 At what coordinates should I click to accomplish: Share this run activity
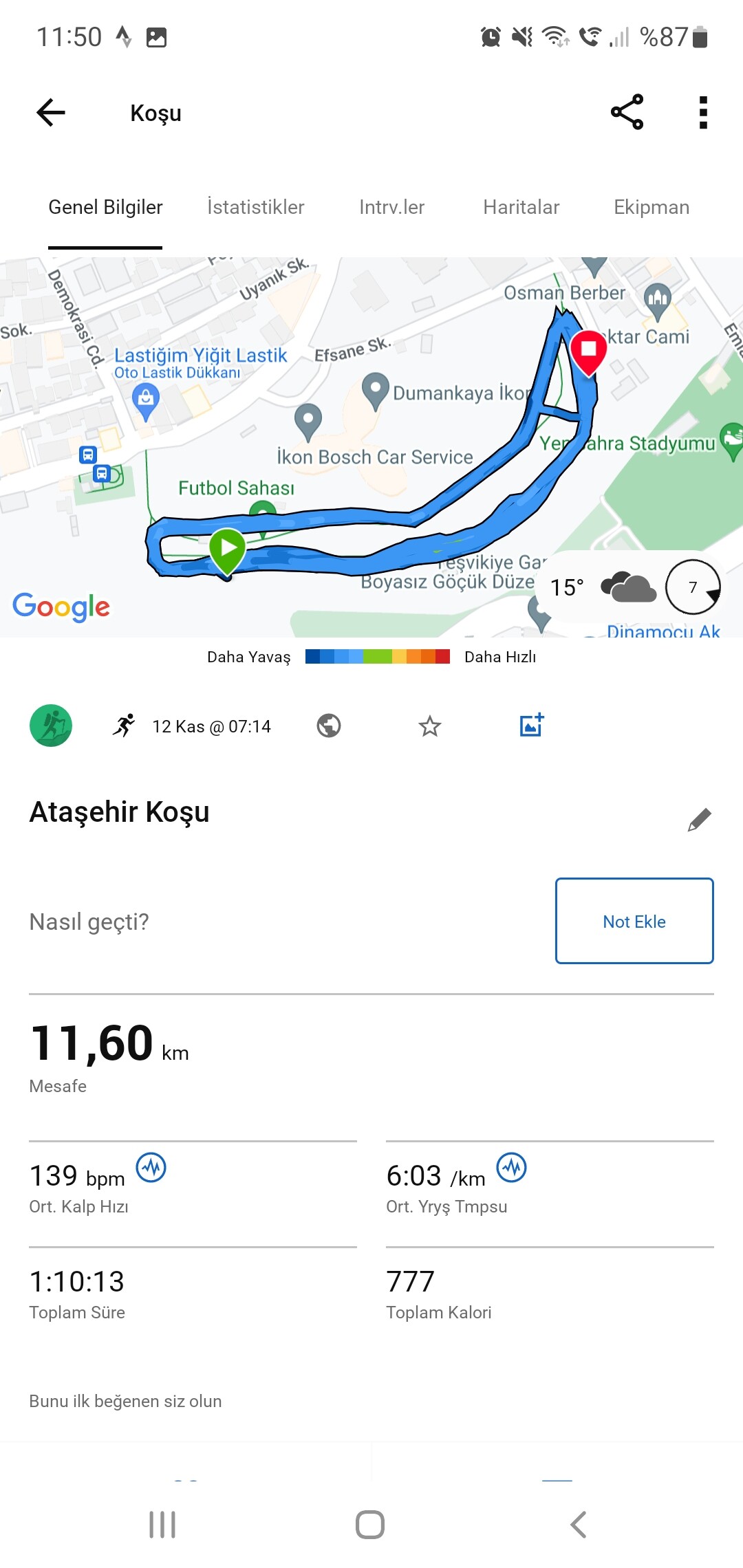tap(627, 112)
